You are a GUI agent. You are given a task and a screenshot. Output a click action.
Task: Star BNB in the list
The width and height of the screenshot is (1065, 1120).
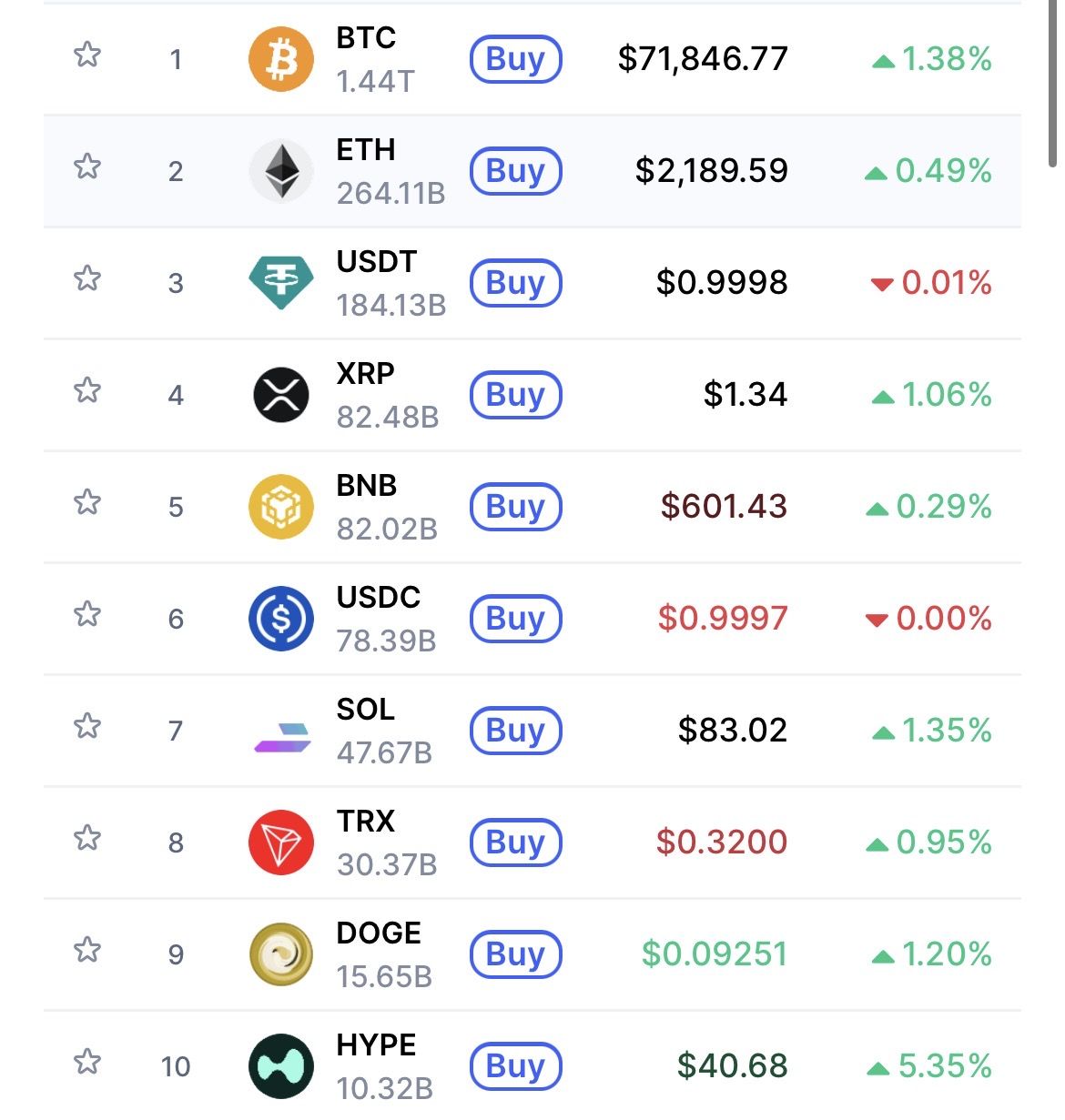(87, 502)
